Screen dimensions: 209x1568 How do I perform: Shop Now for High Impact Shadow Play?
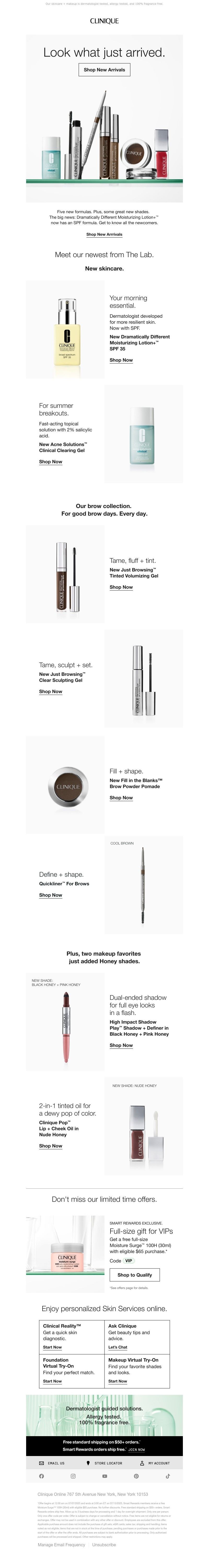tap(121, 1045)
